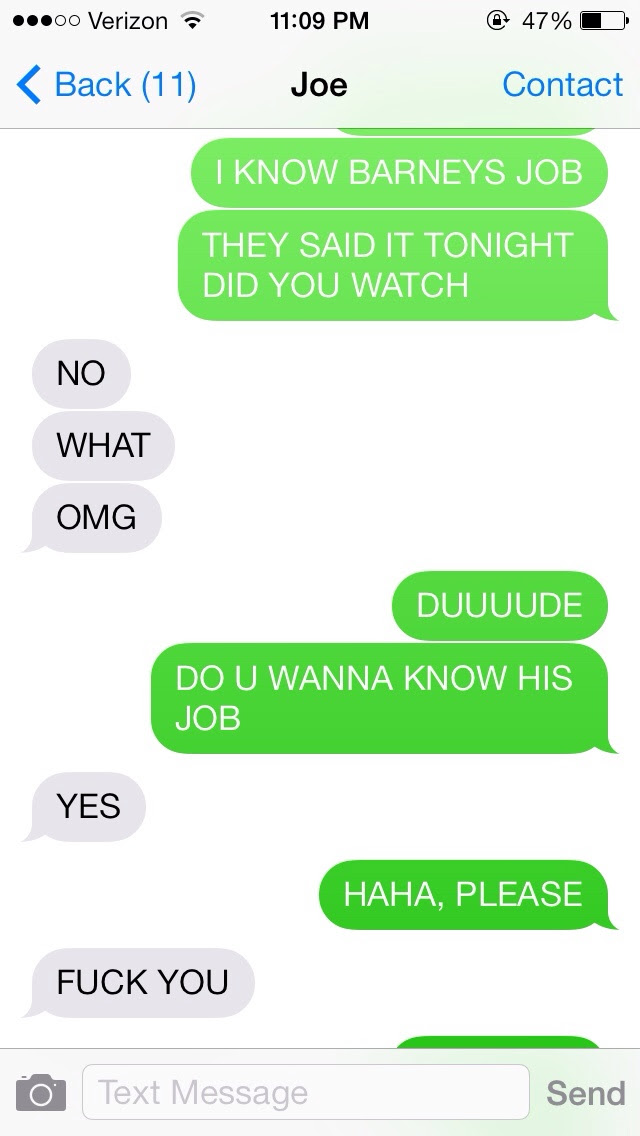Image resolution: width=640 pixels, height=1136 pixels.
Task: Tap the Send button
Action: click(x=585, y=1092)
